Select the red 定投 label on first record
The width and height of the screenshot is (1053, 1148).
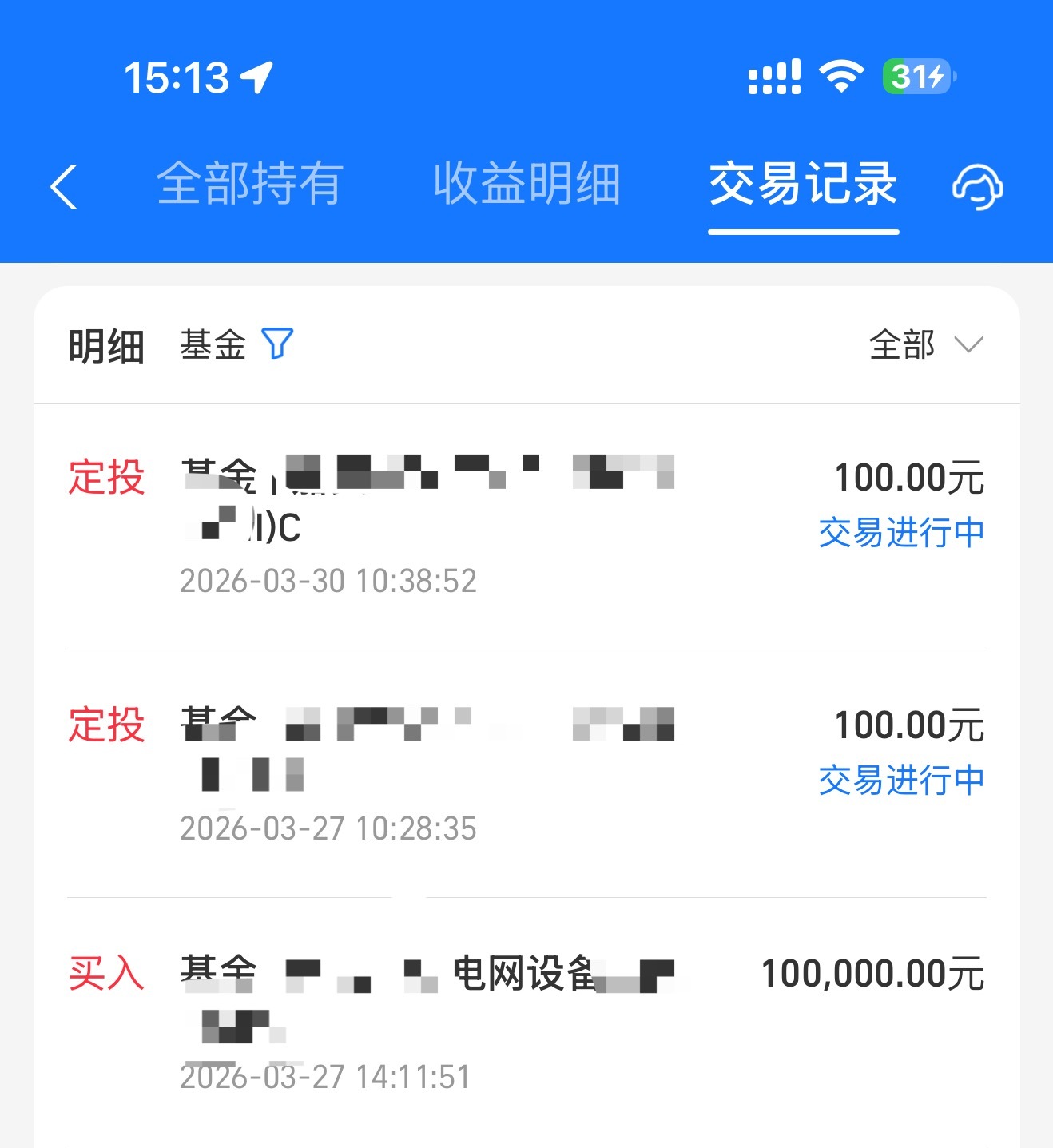[x=106, y=478]
